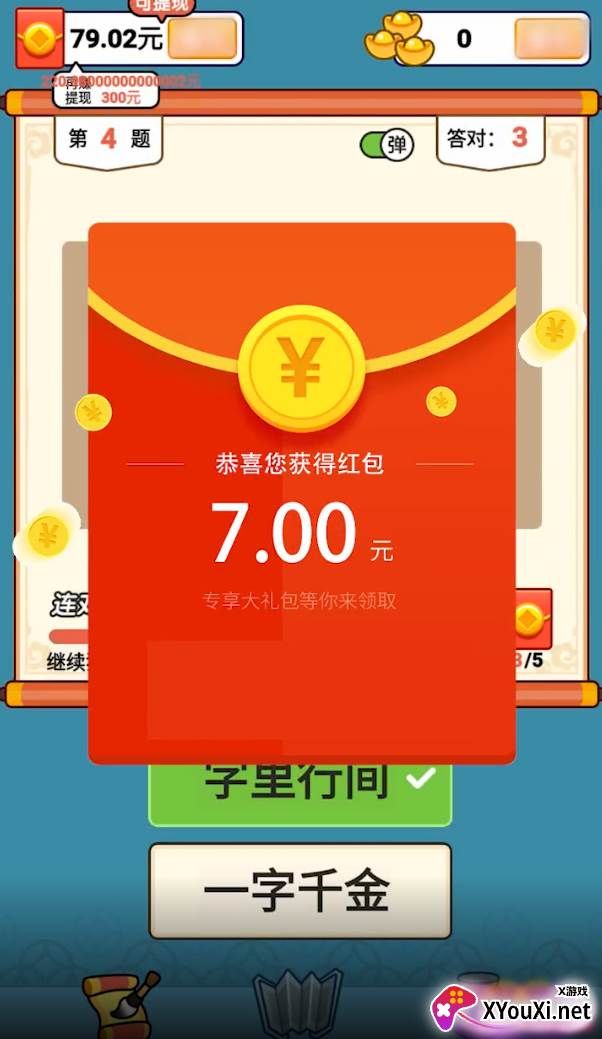The image size is (602, 1039).
Task: Tap the orange button beside 79.02元 balance
Action: point(203,38)
